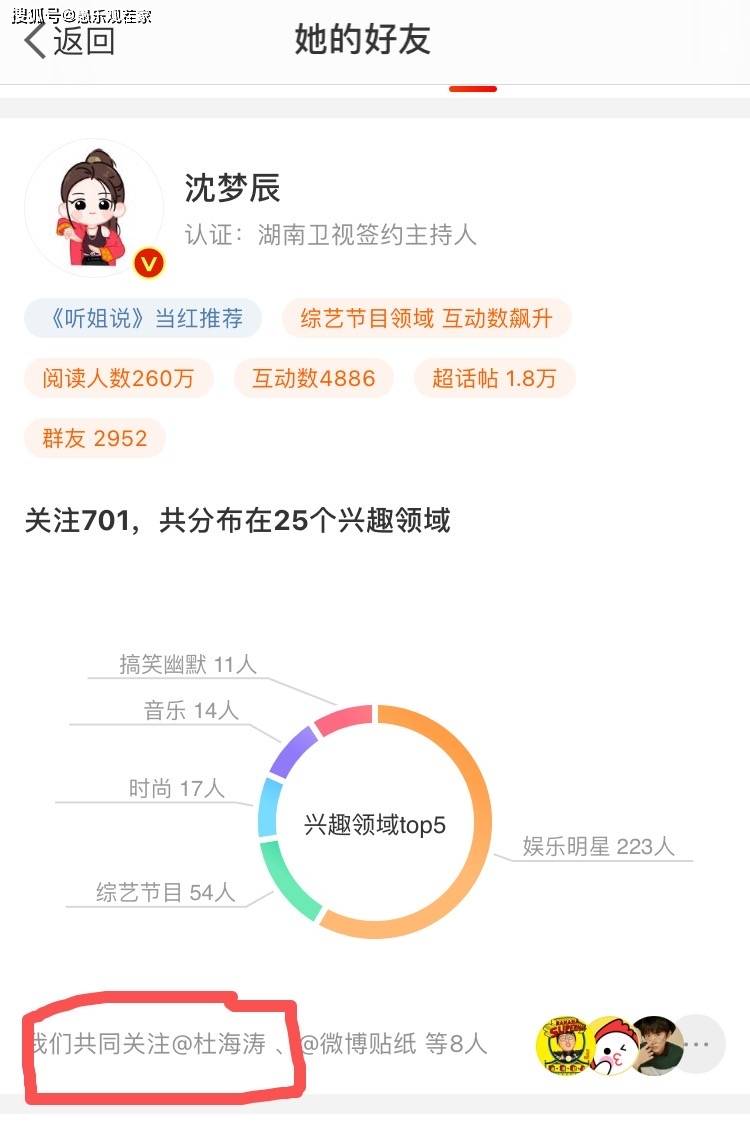Open the @微博贴纸 mention link

358,1044
